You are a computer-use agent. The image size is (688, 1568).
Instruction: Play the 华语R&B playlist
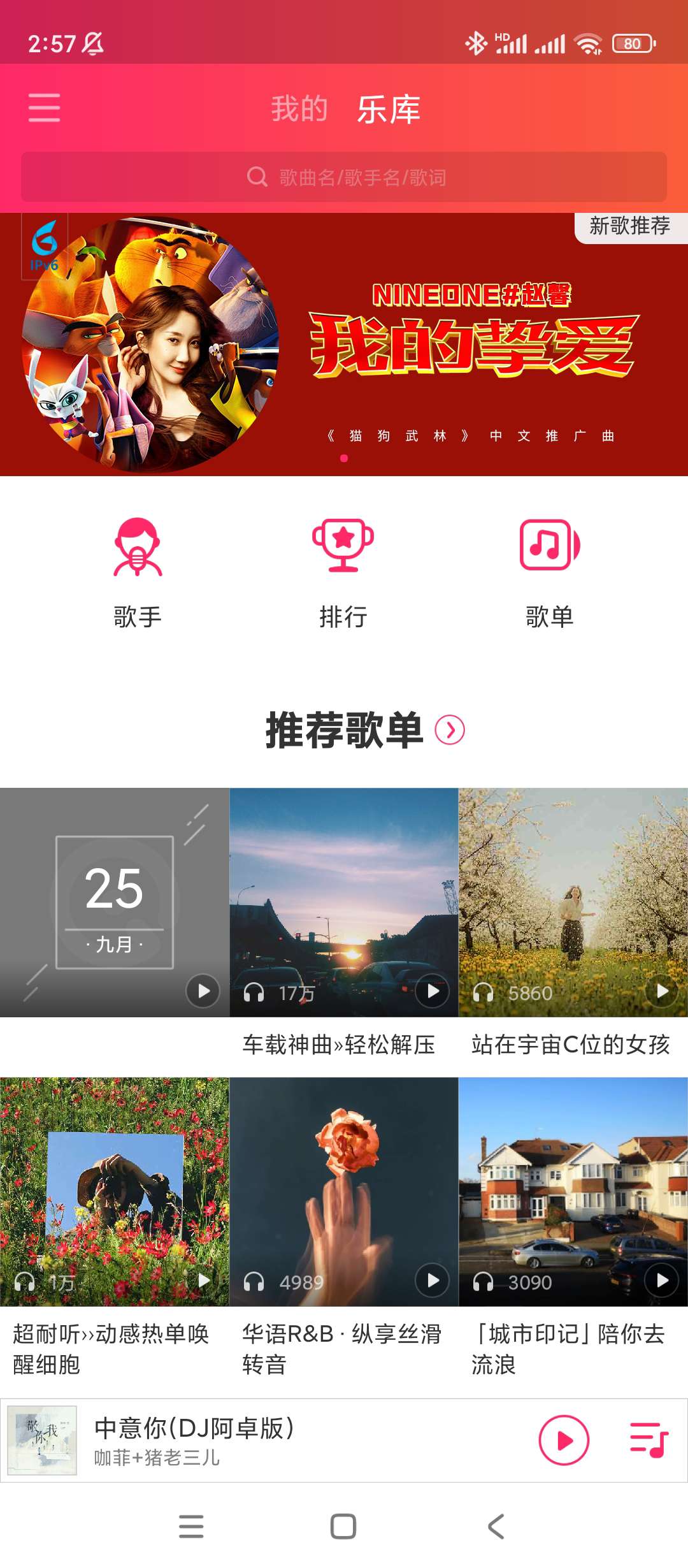[x=433, y=1280]
